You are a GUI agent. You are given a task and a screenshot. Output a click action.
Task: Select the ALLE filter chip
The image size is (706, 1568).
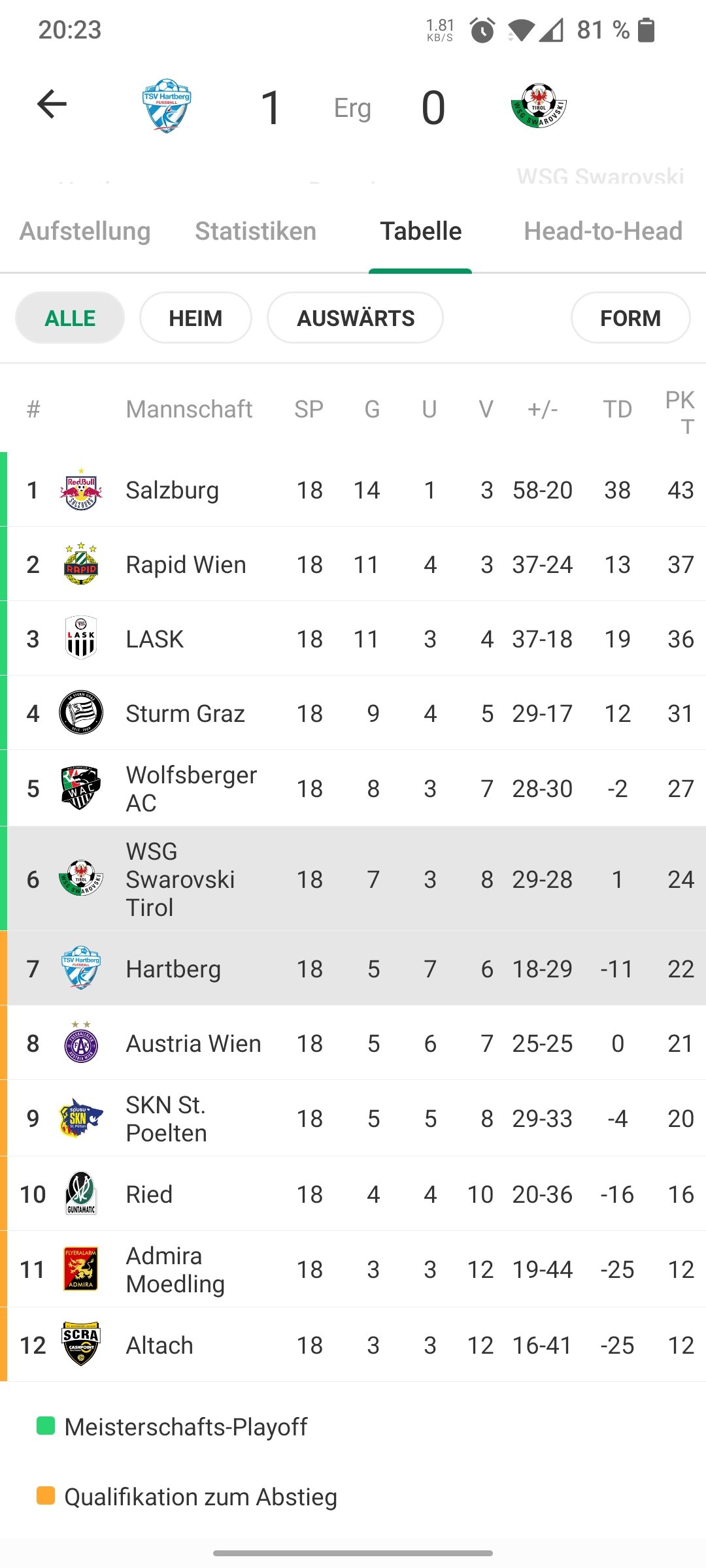click(70, 318)
